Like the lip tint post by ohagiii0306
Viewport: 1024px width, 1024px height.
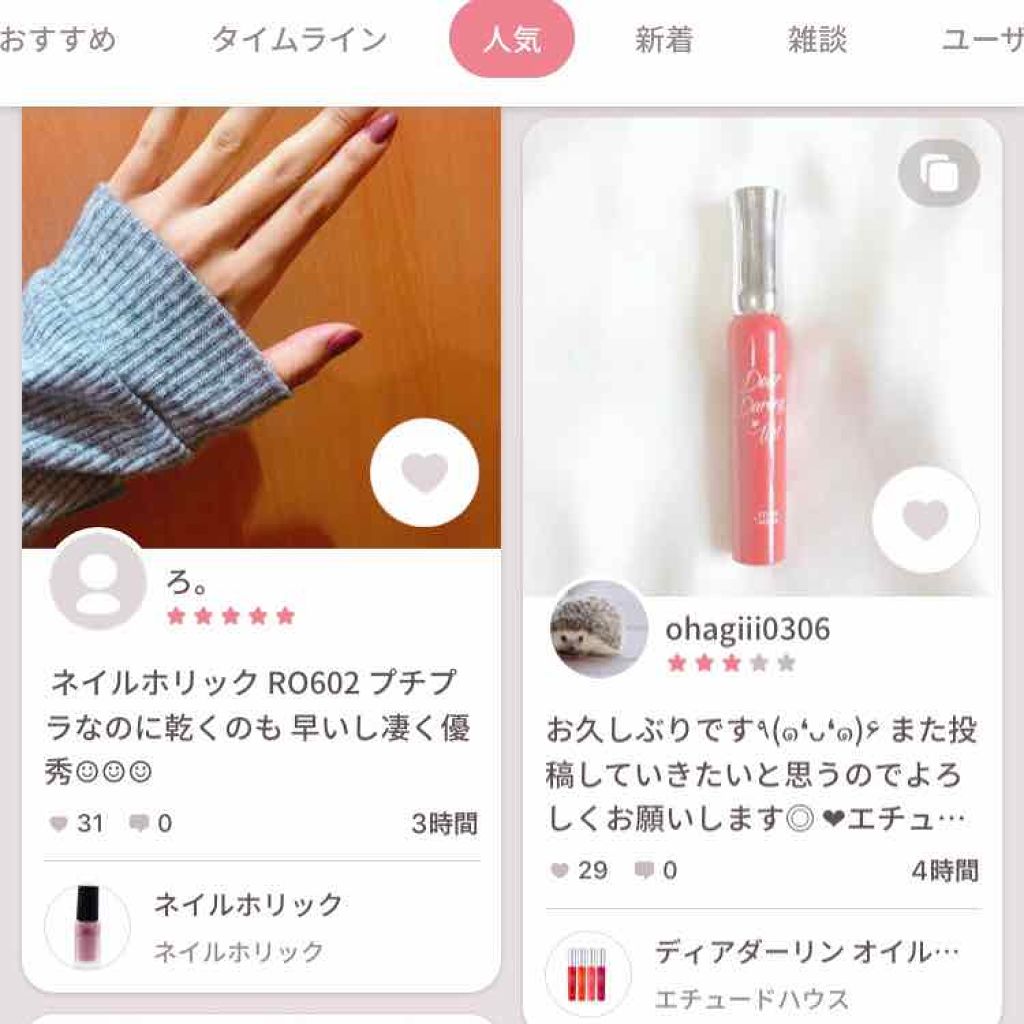coord(925,520)
